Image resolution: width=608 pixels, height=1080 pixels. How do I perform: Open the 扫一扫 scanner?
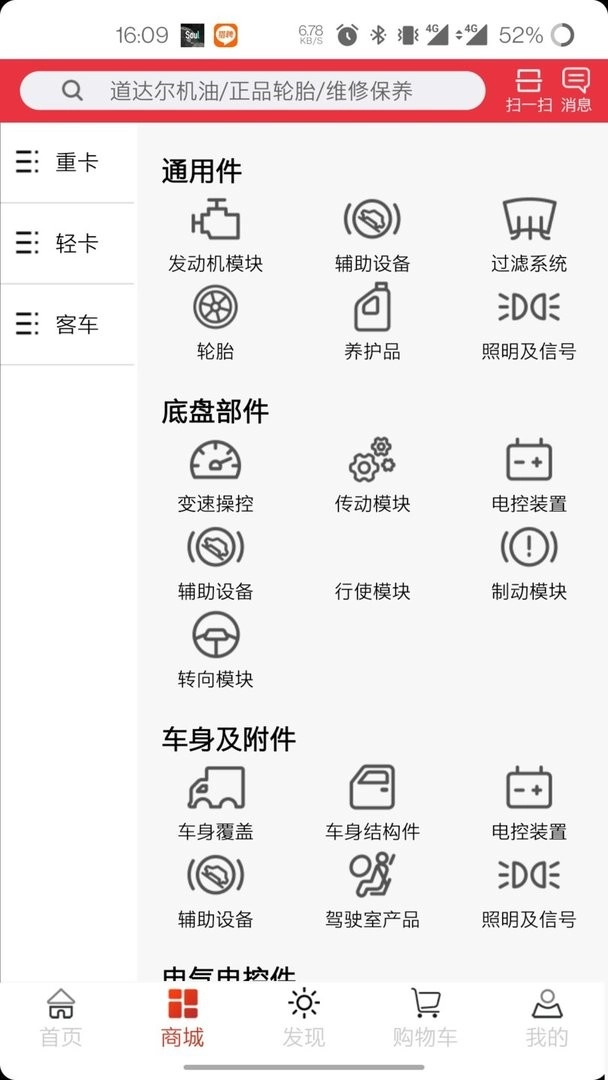528,90
